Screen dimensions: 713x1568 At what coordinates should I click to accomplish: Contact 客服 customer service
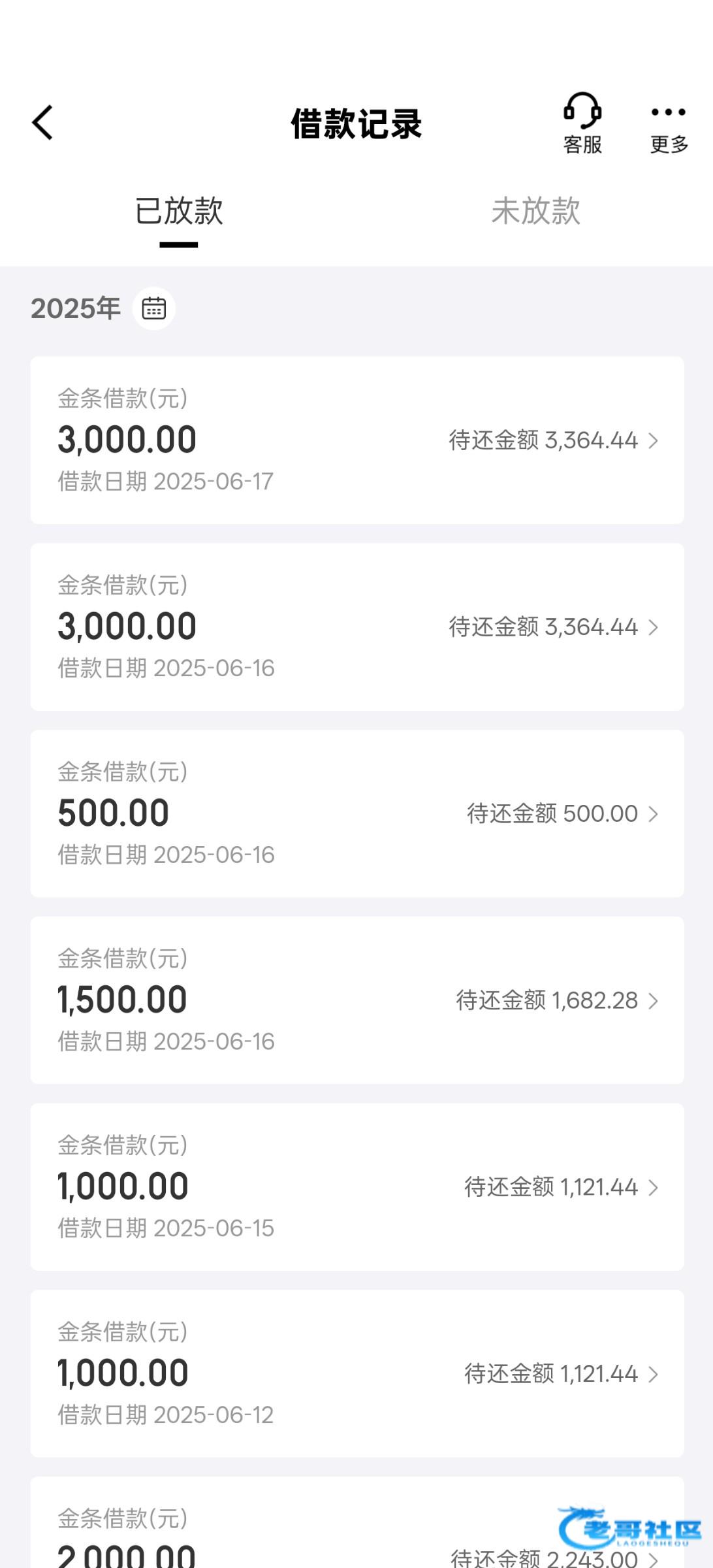[x=582, y=123]
